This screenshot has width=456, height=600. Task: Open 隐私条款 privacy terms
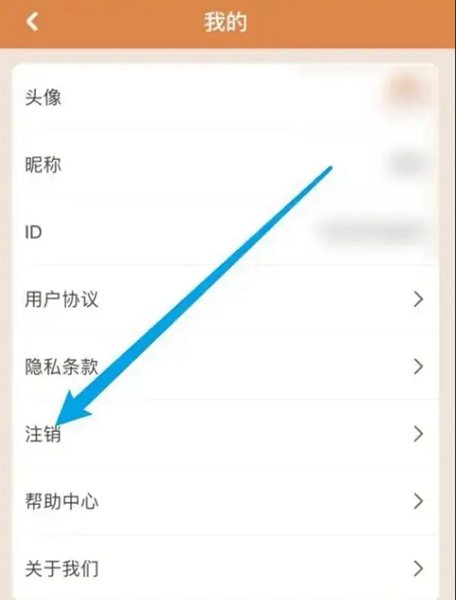226,367
